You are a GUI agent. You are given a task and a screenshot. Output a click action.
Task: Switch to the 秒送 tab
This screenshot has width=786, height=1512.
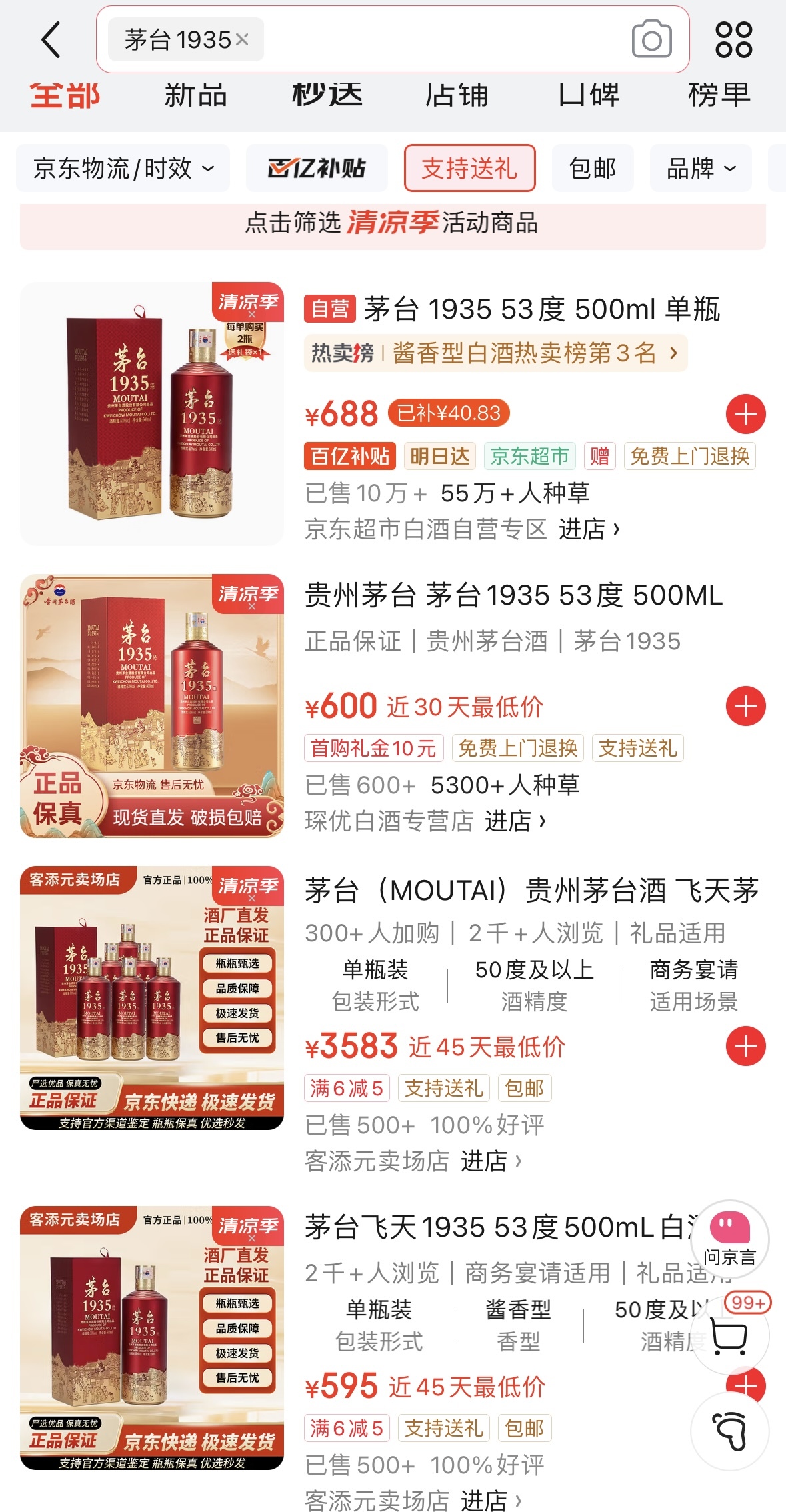(x=327, y=96)
